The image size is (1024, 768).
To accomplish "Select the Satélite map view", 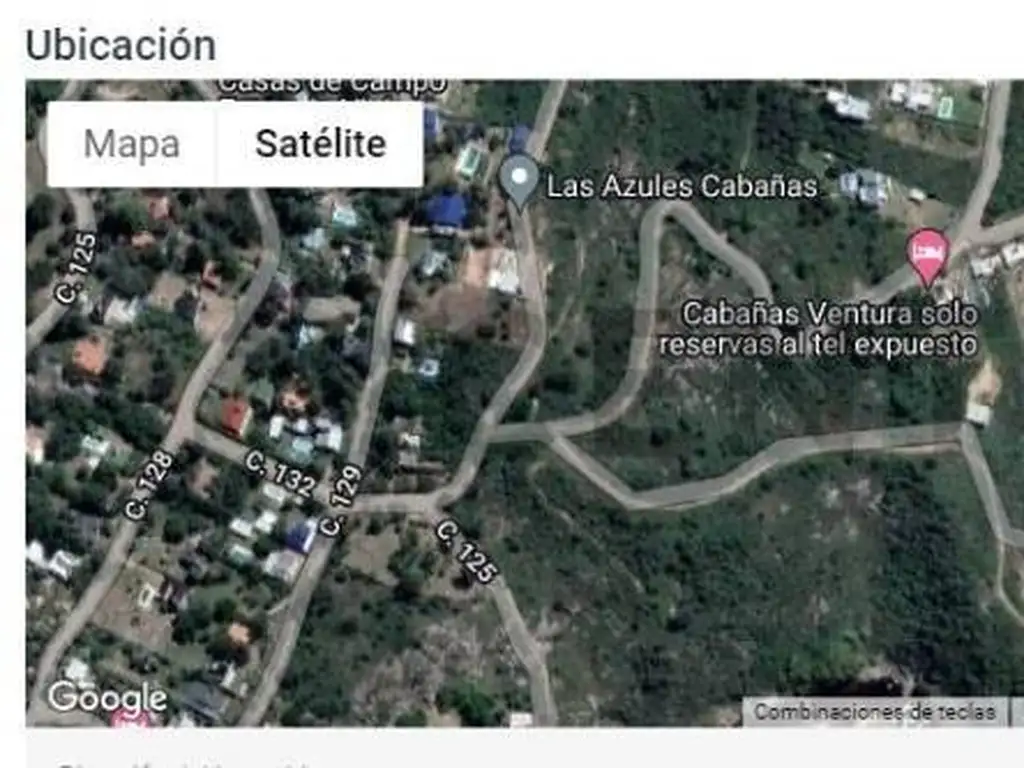I will (320, 144).
